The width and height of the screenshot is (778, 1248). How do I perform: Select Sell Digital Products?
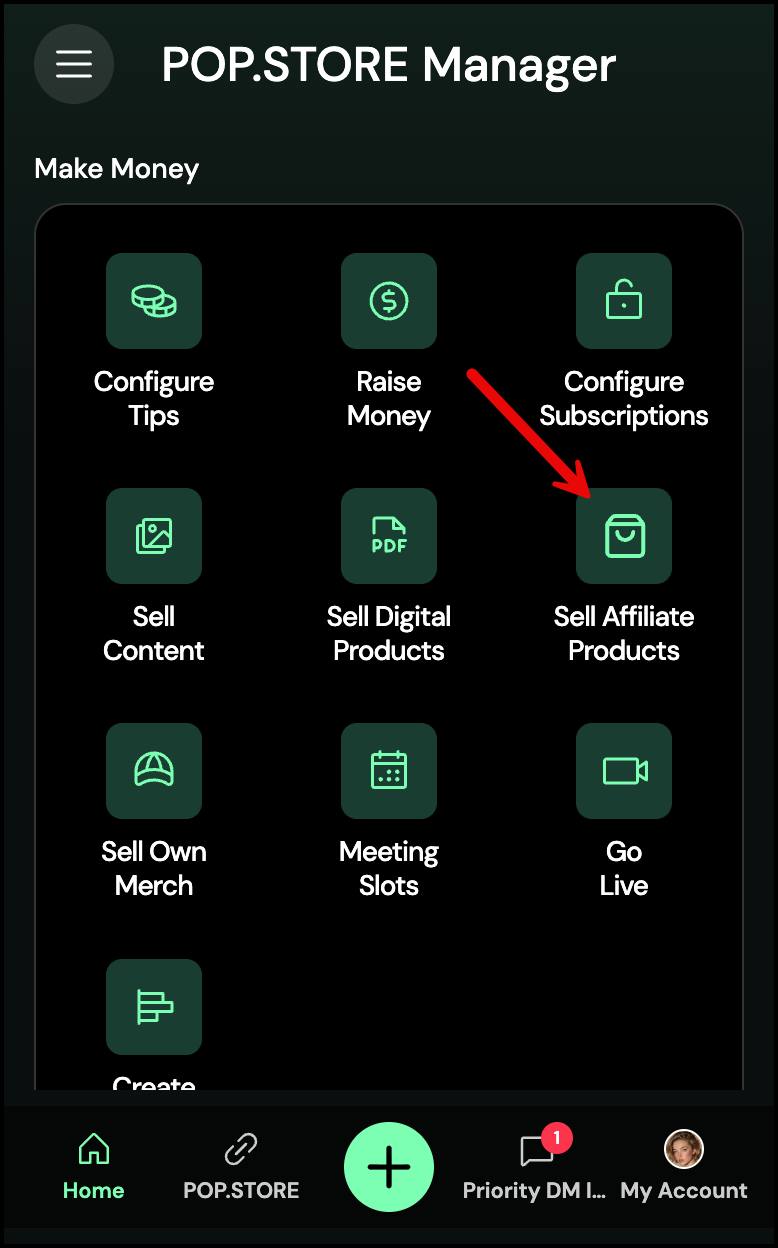389,536
